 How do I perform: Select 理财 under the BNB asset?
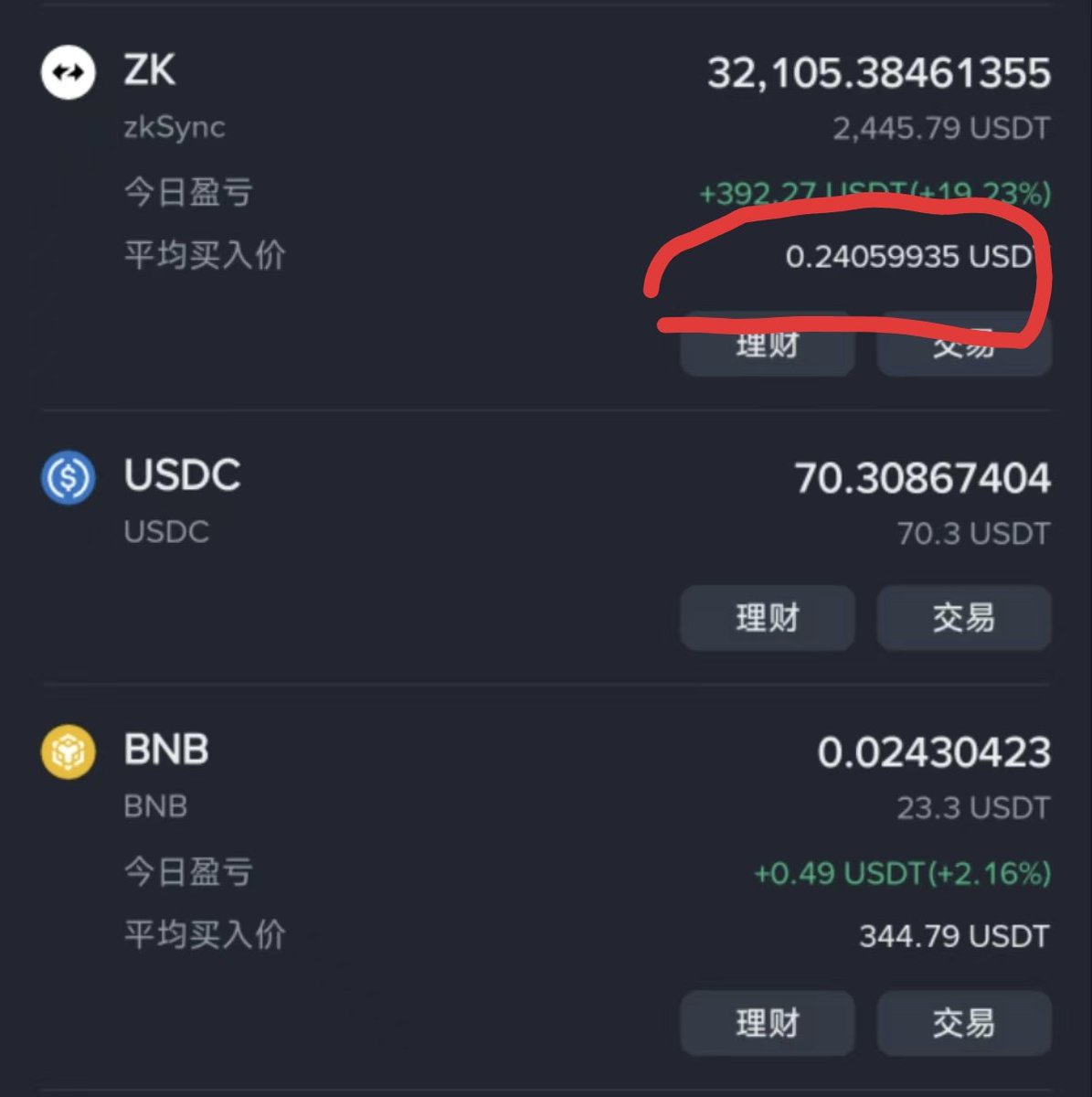point(768,1023)
